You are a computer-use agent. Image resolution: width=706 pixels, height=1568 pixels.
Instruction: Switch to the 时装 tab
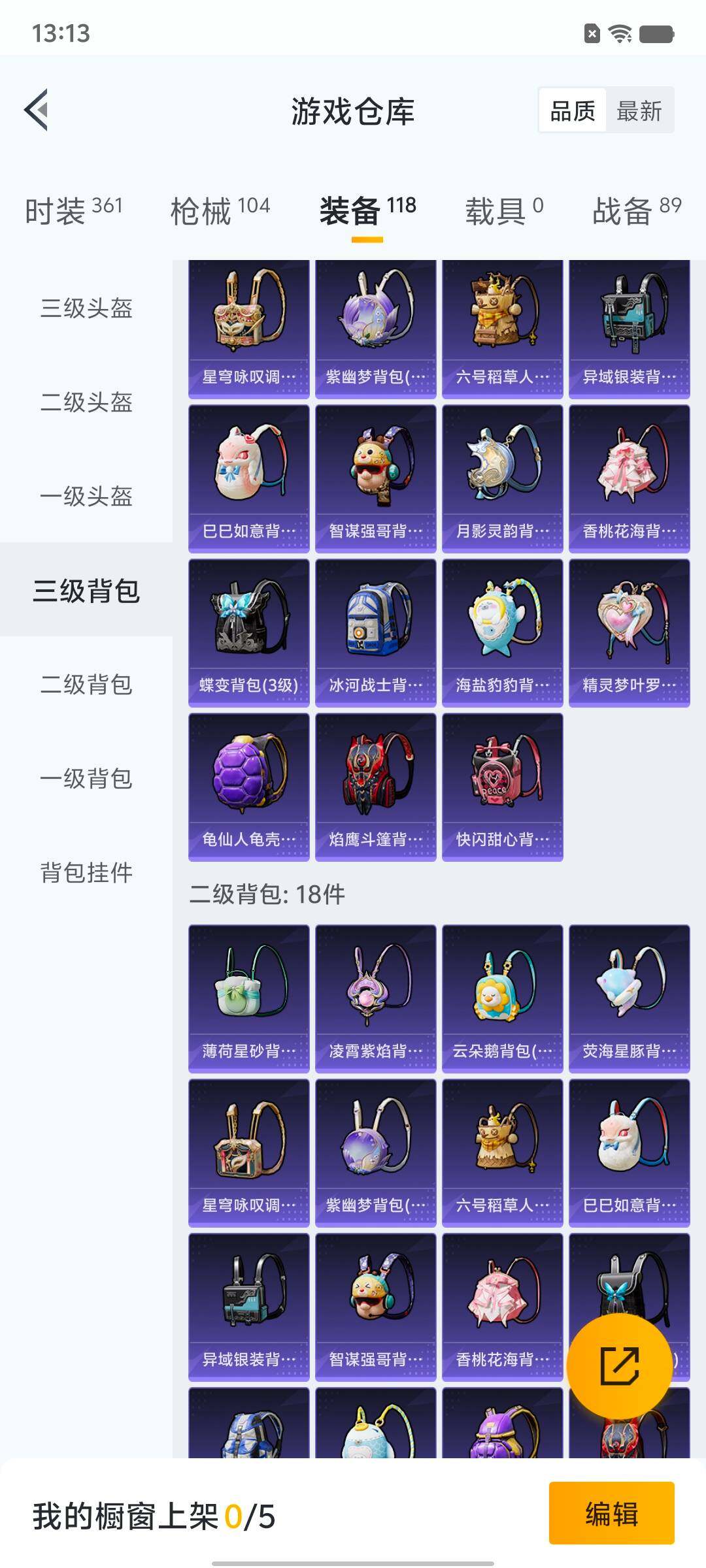coord(73,210)
